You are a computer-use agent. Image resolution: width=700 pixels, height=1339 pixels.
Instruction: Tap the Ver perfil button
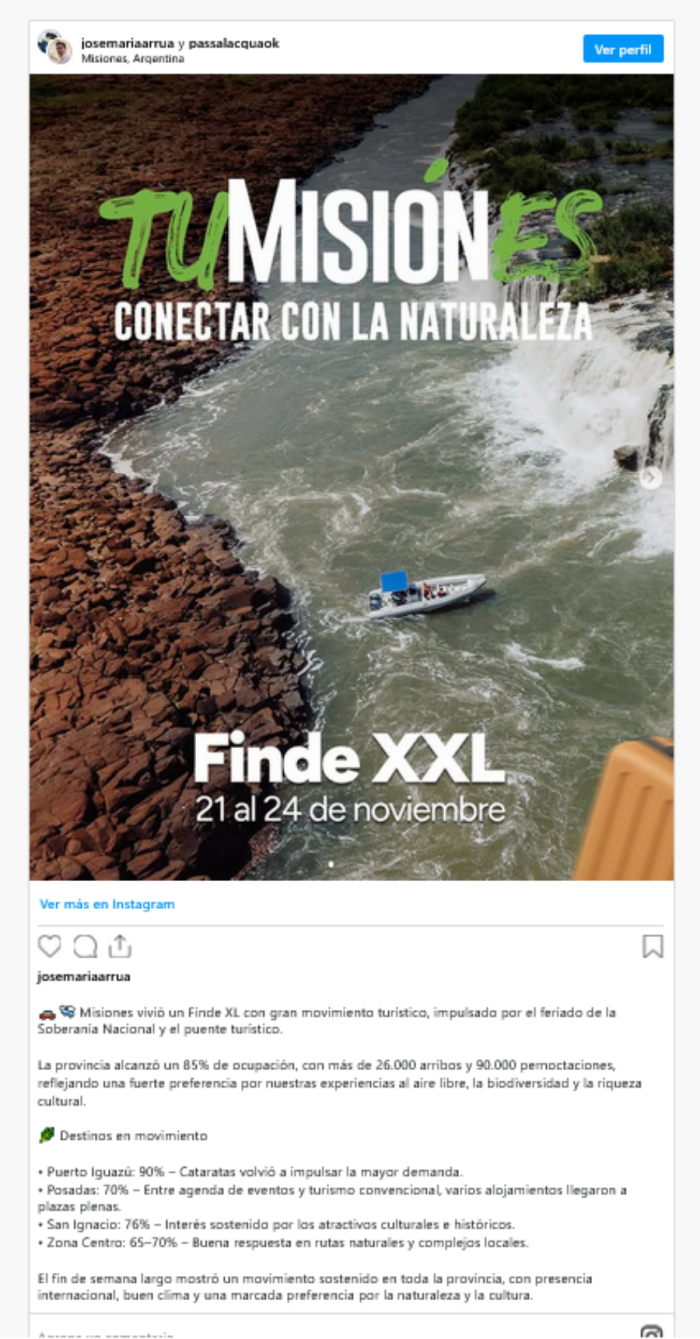click(x=622, y=49)
